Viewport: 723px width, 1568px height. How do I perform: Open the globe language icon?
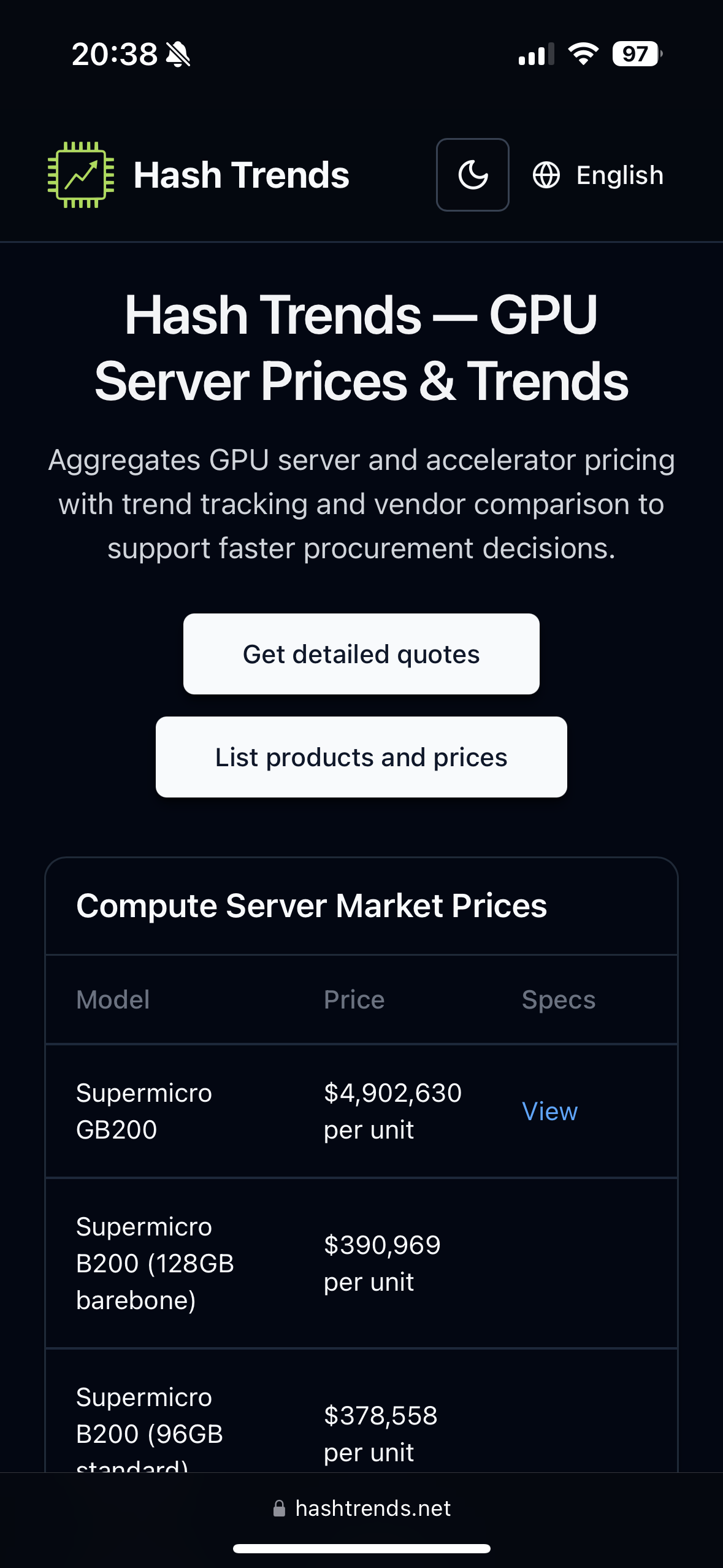tap(546, 174)
